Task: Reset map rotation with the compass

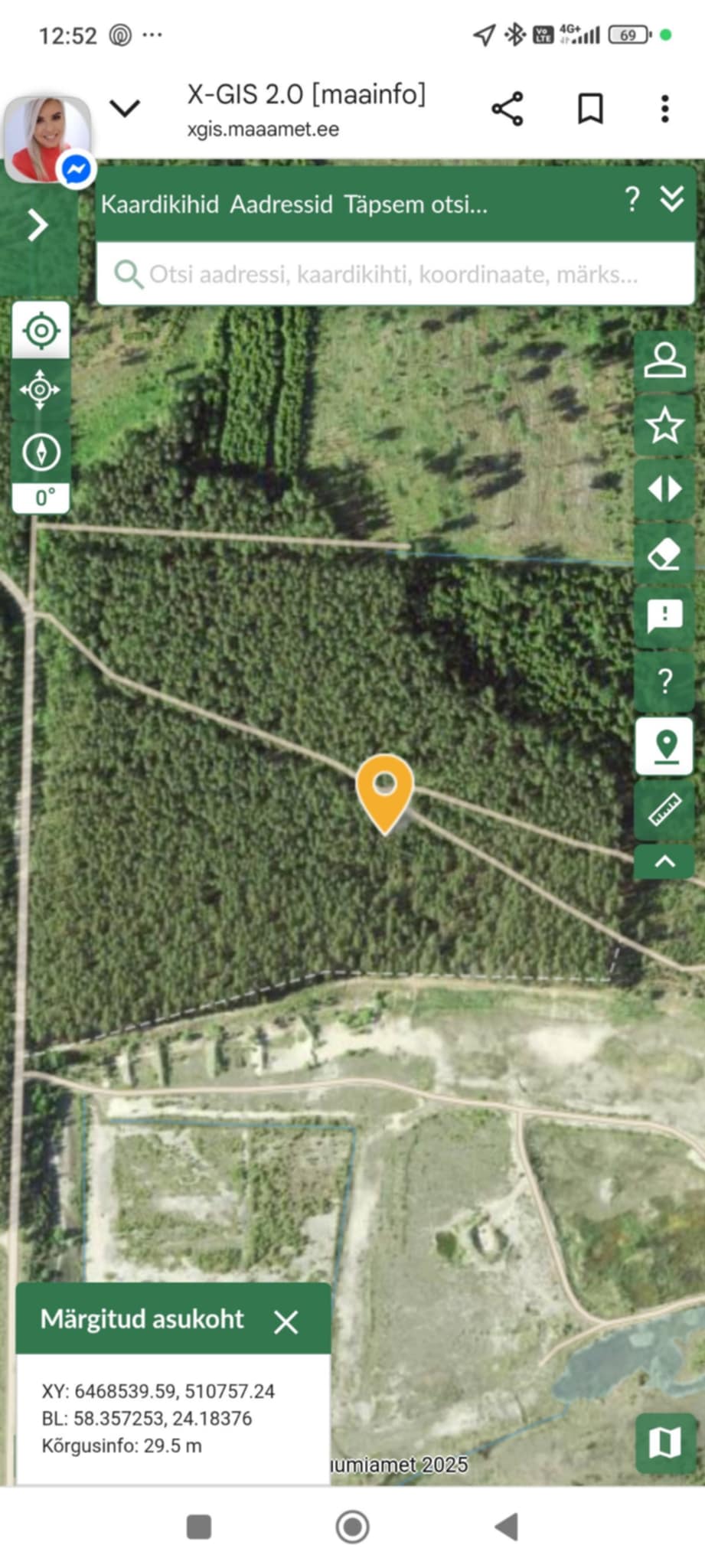Action: pos(41,452)
